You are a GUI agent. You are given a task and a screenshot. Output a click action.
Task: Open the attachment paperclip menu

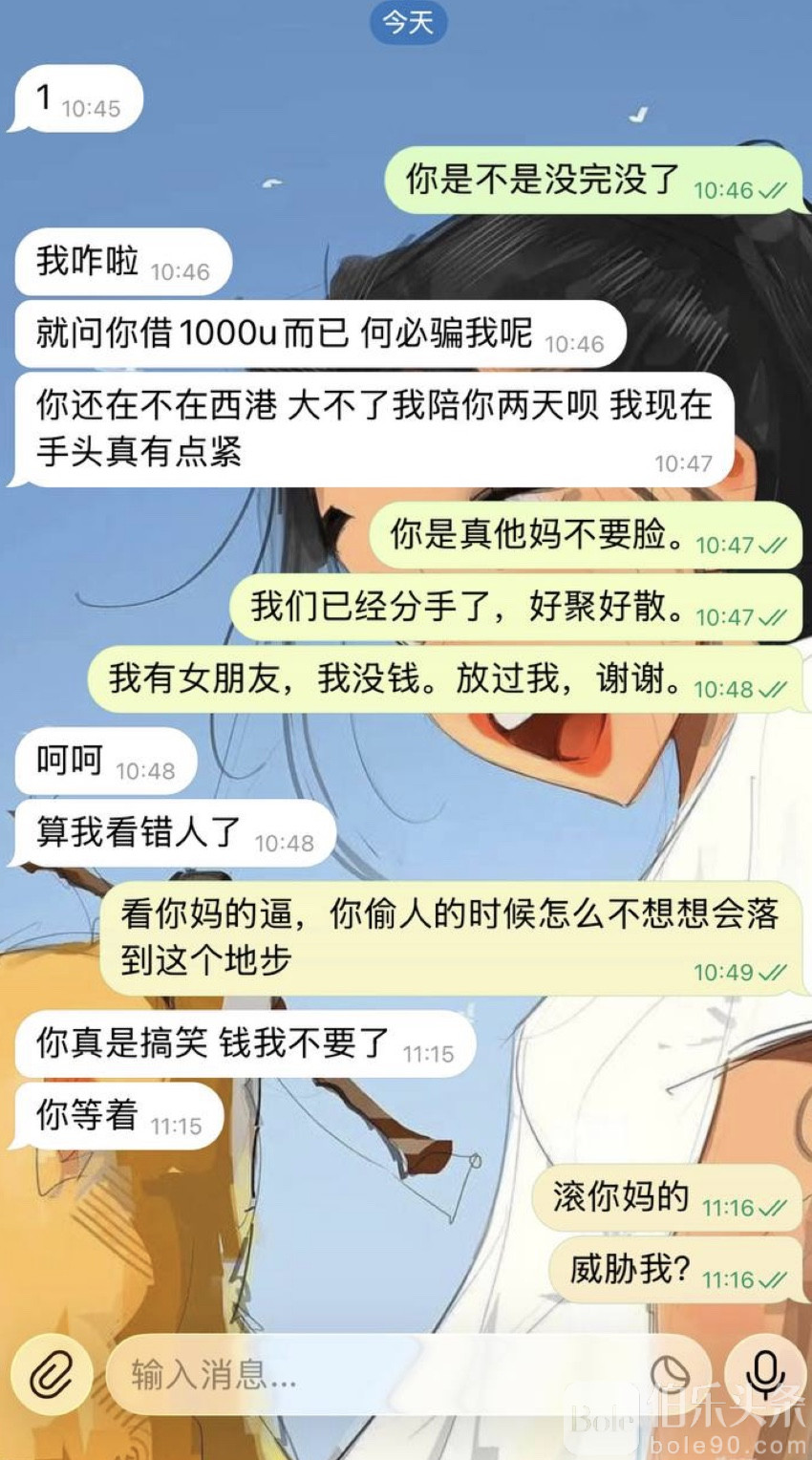point(52,1376)
